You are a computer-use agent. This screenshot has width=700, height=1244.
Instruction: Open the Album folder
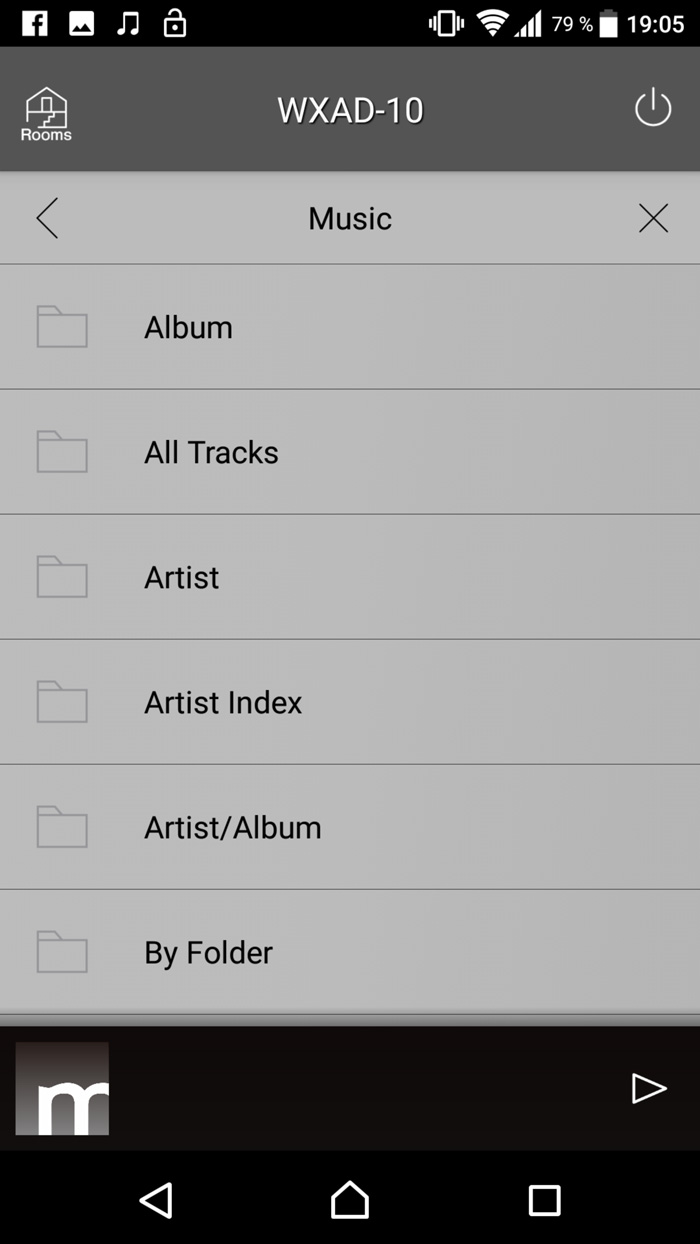(x=350, y=327)
